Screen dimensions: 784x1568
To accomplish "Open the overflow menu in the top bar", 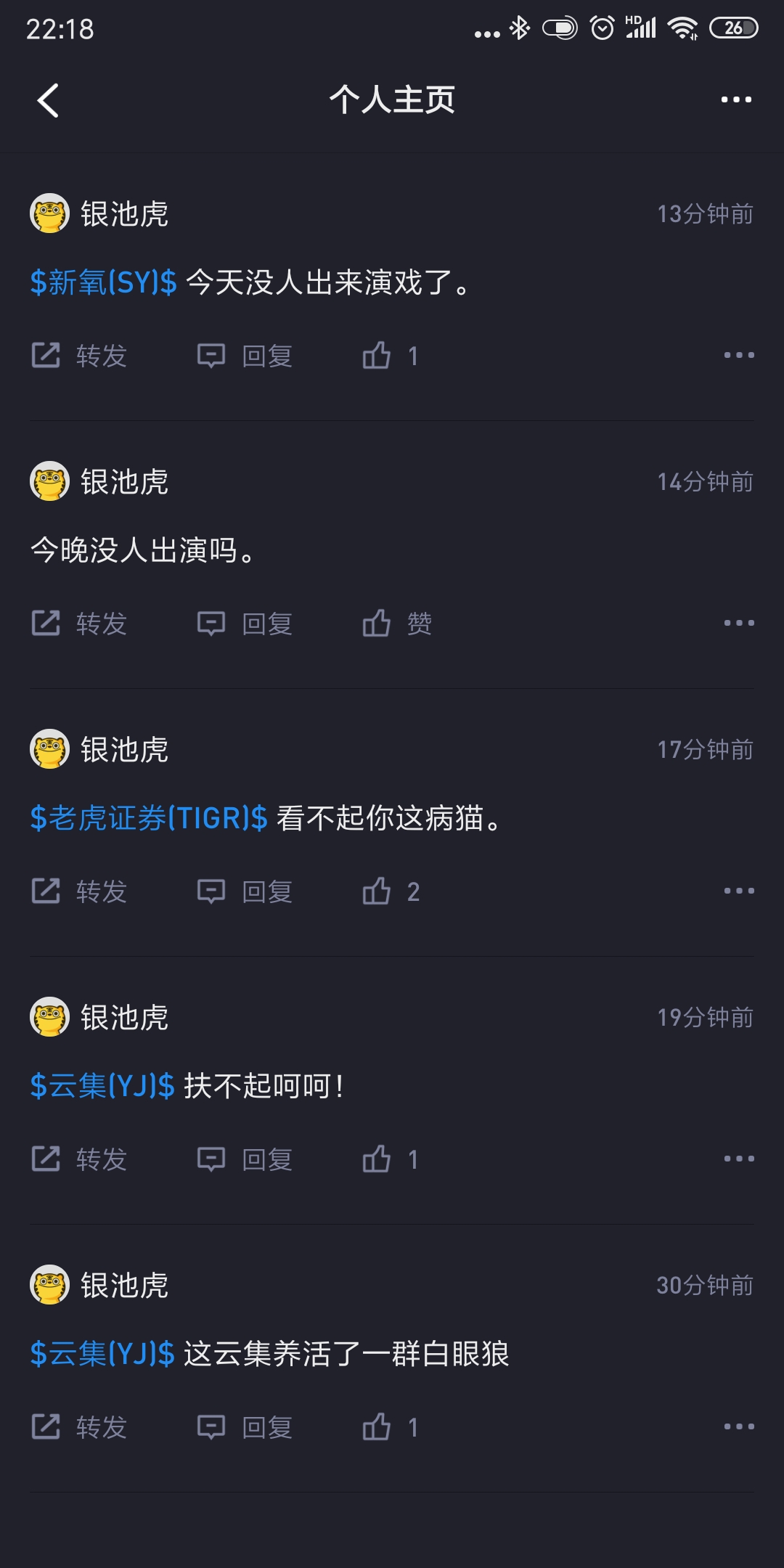I will (x=736, y=99).
